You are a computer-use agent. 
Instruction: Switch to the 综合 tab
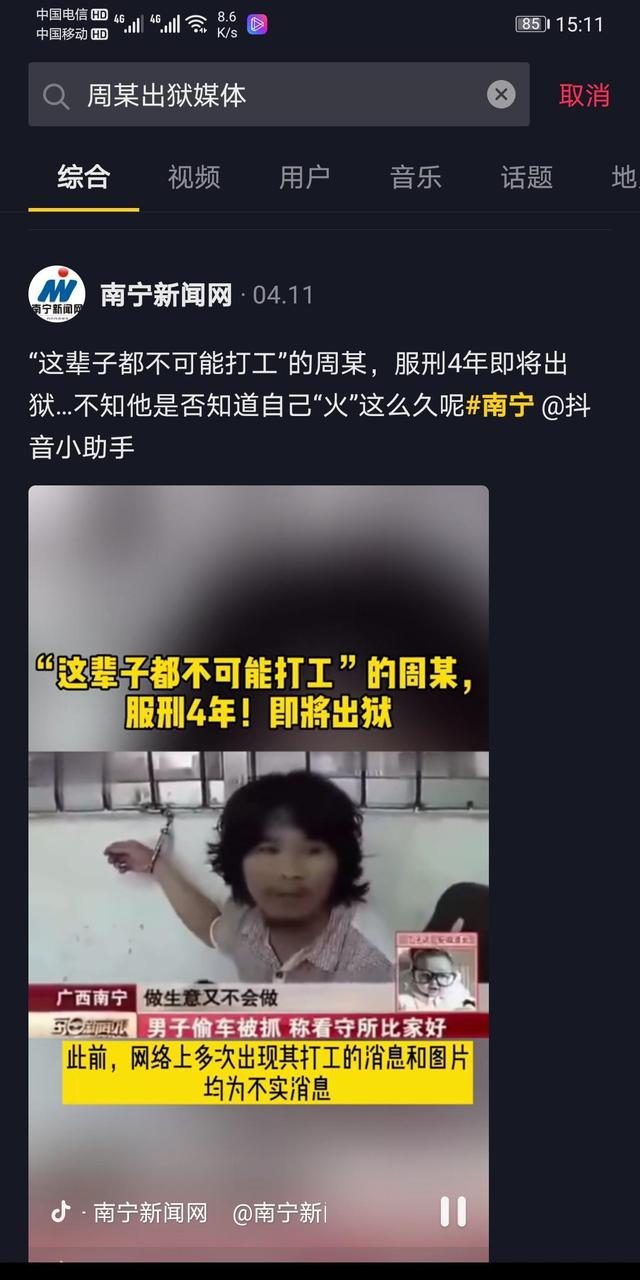(83, 178)
